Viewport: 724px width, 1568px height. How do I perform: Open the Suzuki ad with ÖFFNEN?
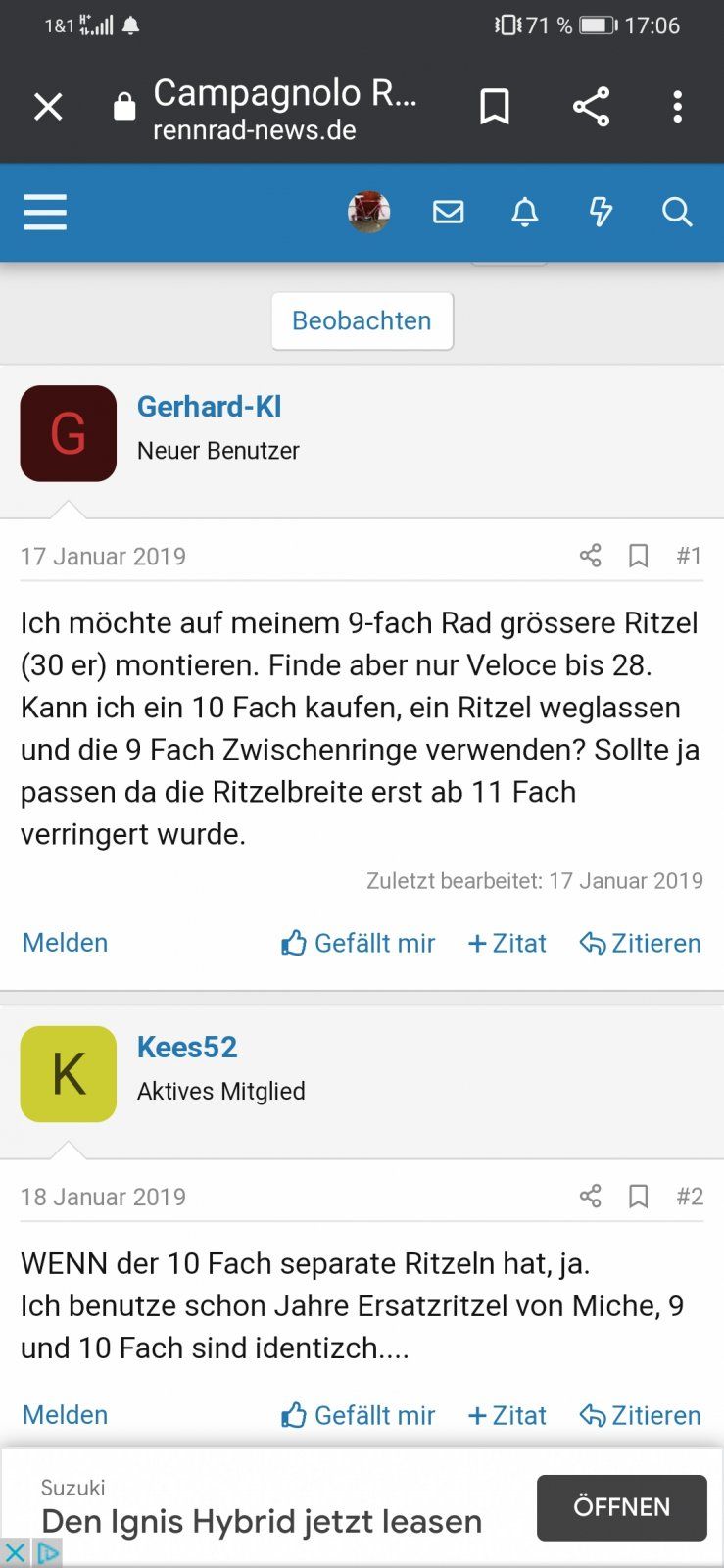pyautogui.click(x=621, y=1507)
